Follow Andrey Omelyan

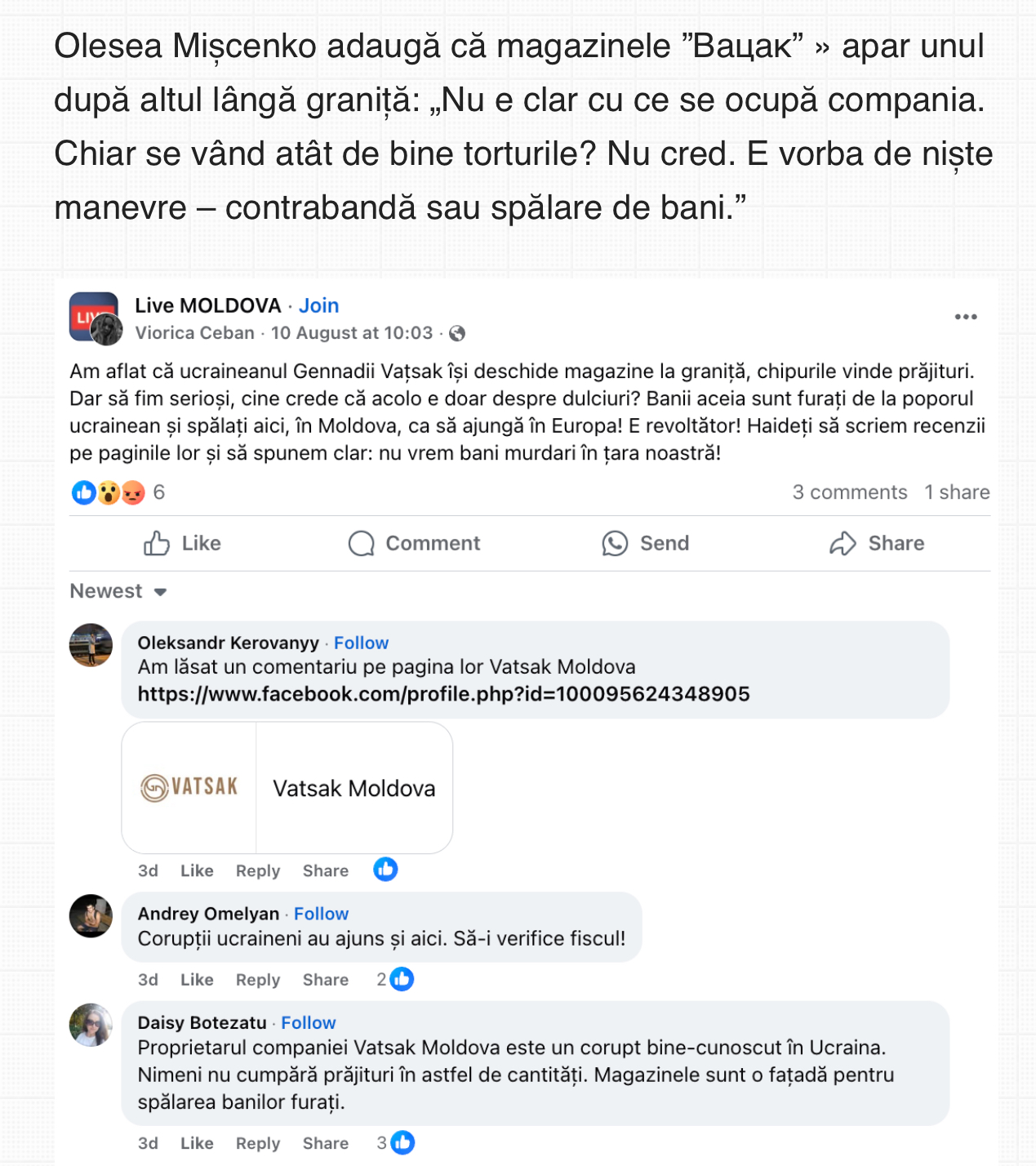pos(321,914)
